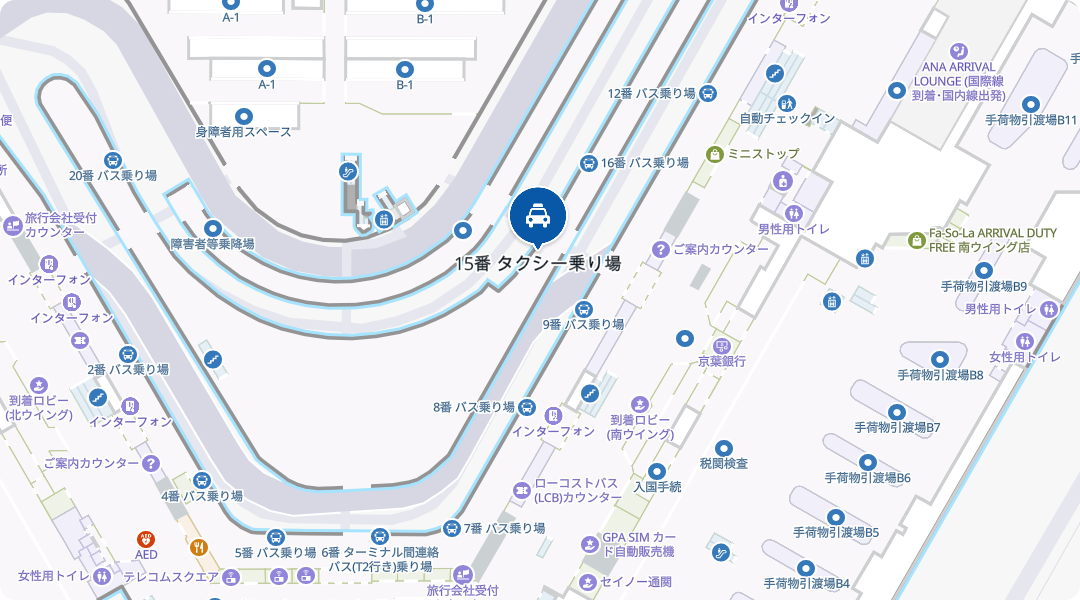1080x600 pixels.
Task: Tap the 4番 バス乗り場 marker
Action: click(202, 480)
